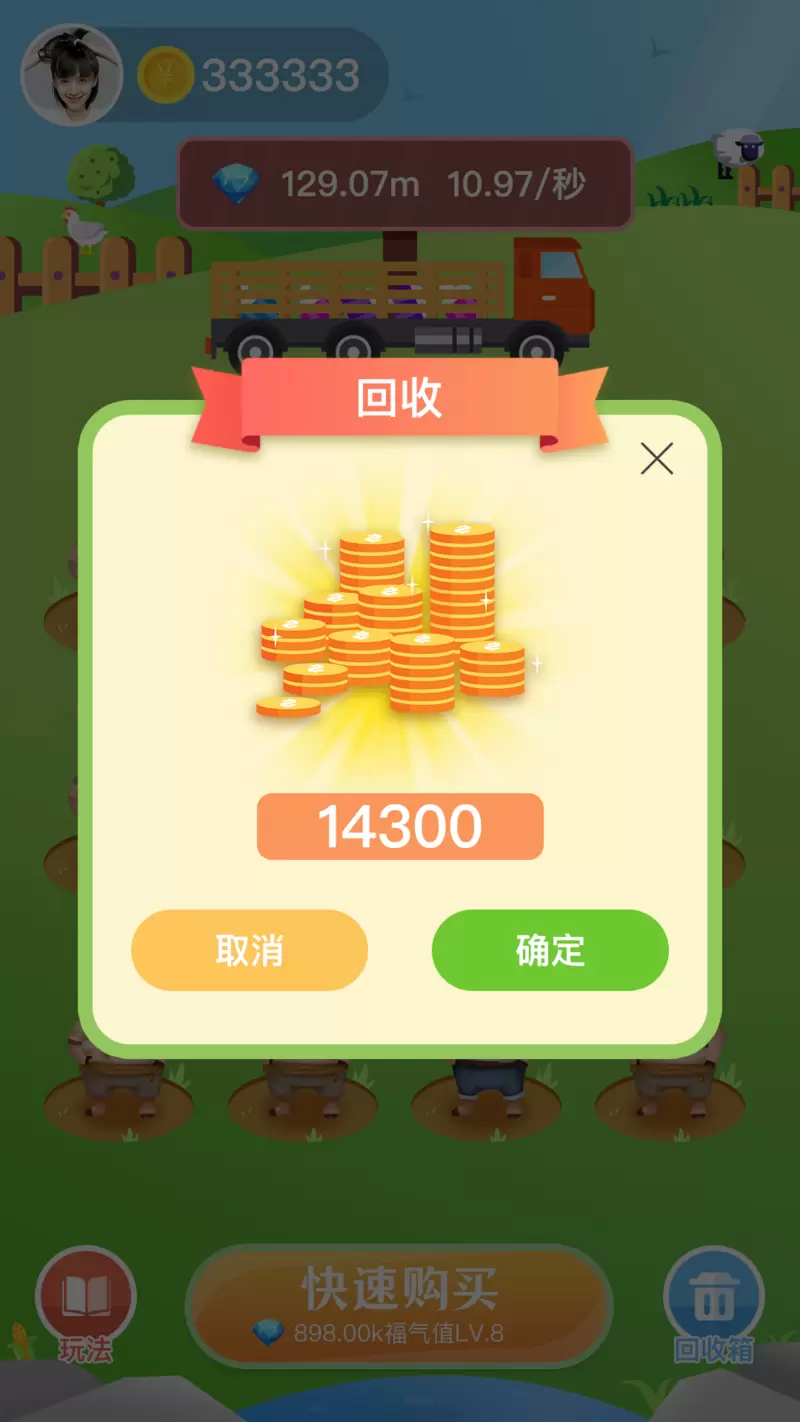This screenshot has width=800, height=1422.
Task: Confirm recycling with 确定
Action: click(x=550, y=950)
